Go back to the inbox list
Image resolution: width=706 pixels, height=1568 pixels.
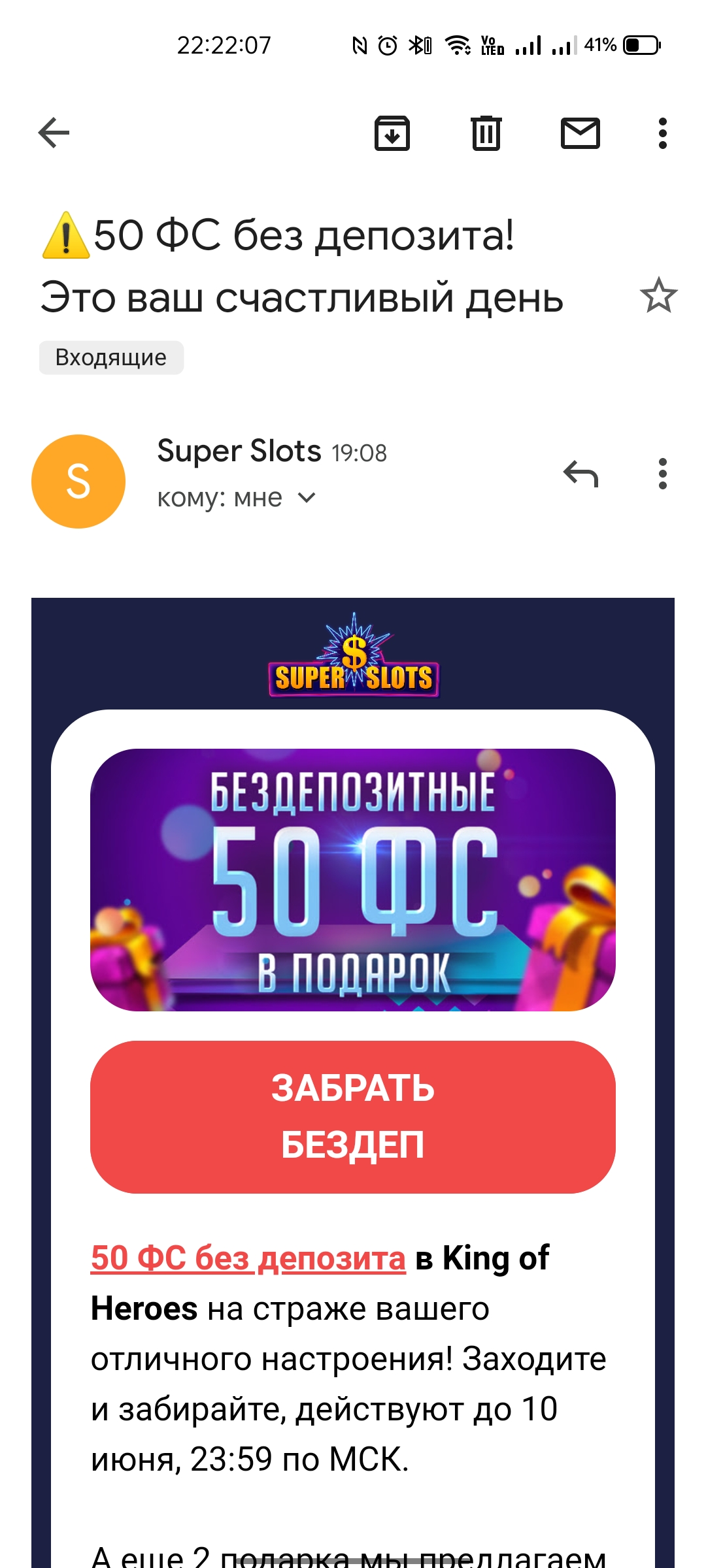pos(54,133)
